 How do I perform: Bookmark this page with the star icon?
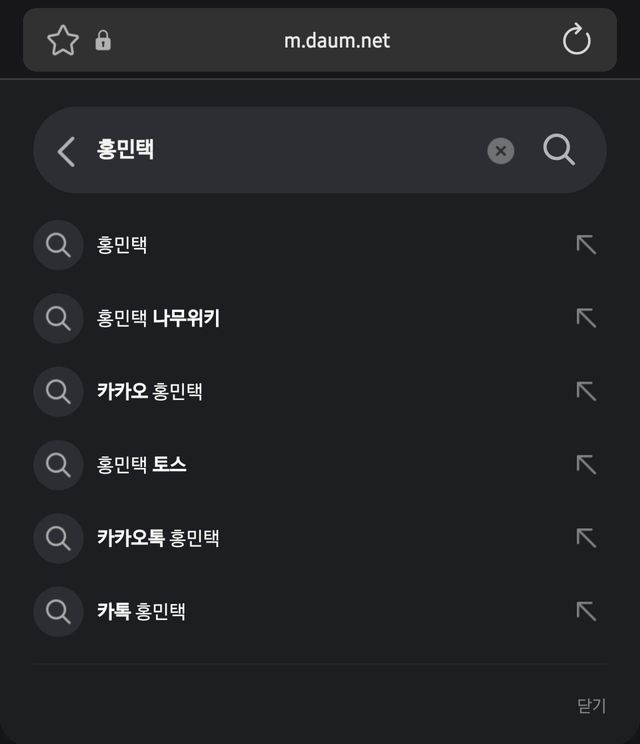[63, 41]
